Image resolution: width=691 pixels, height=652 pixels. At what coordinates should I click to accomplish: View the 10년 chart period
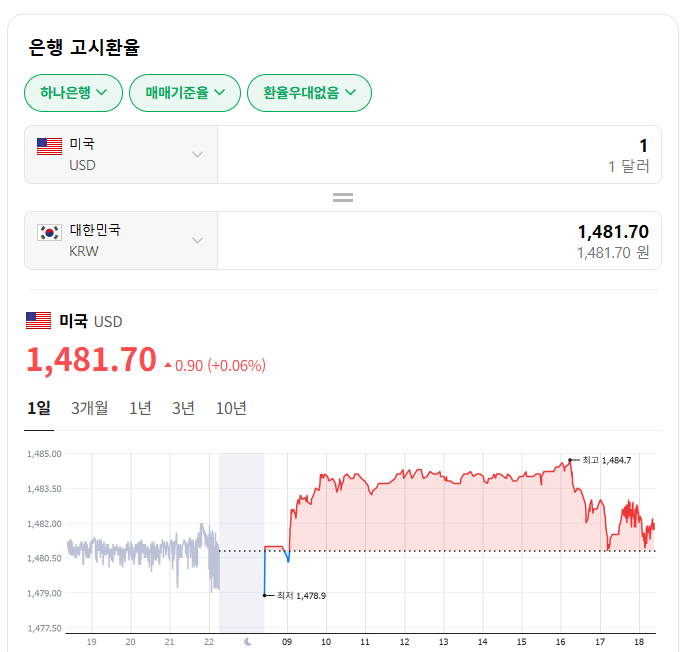click(x=231, y=408)
